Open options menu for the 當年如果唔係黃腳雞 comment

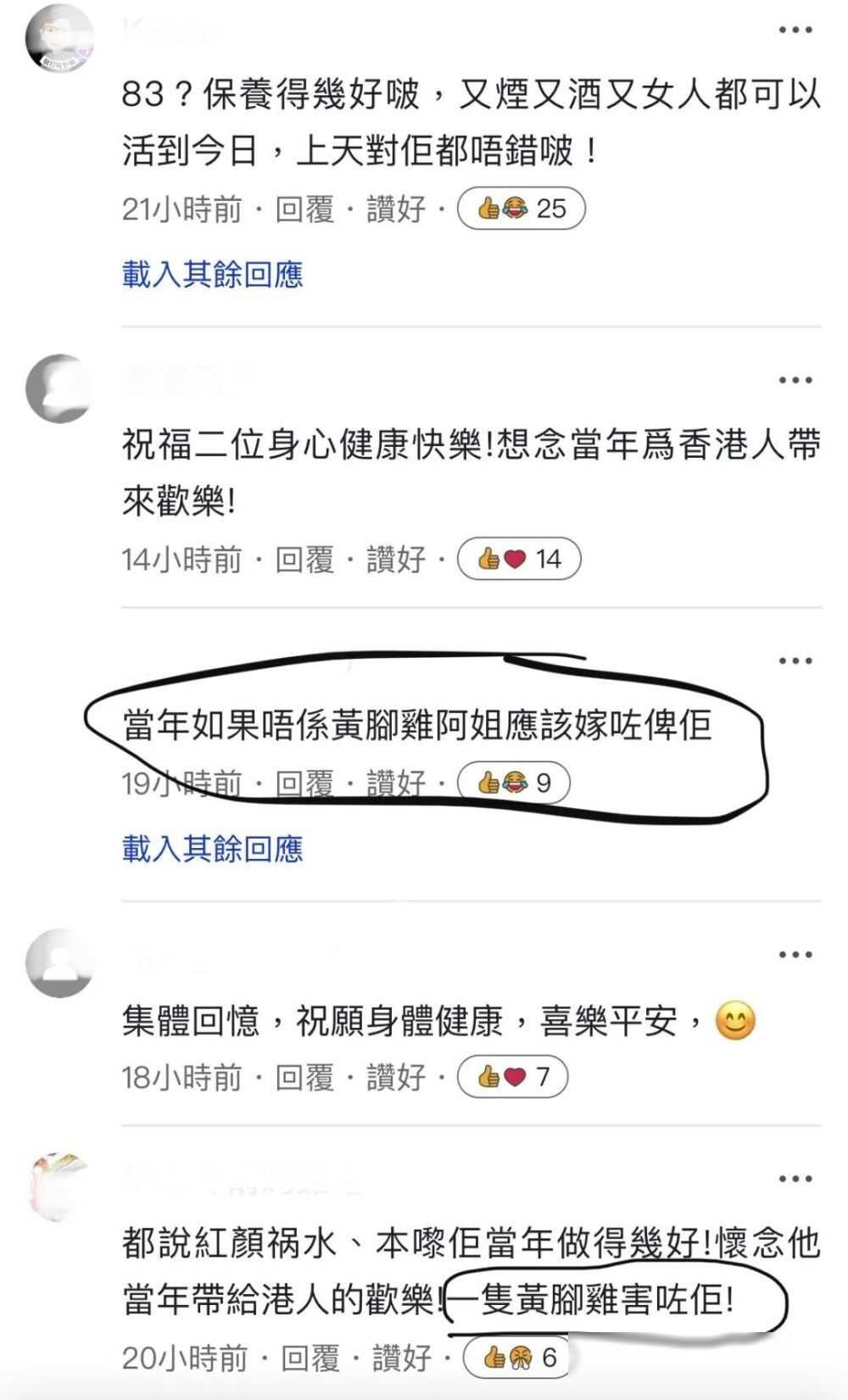click(x=795, y=661)
